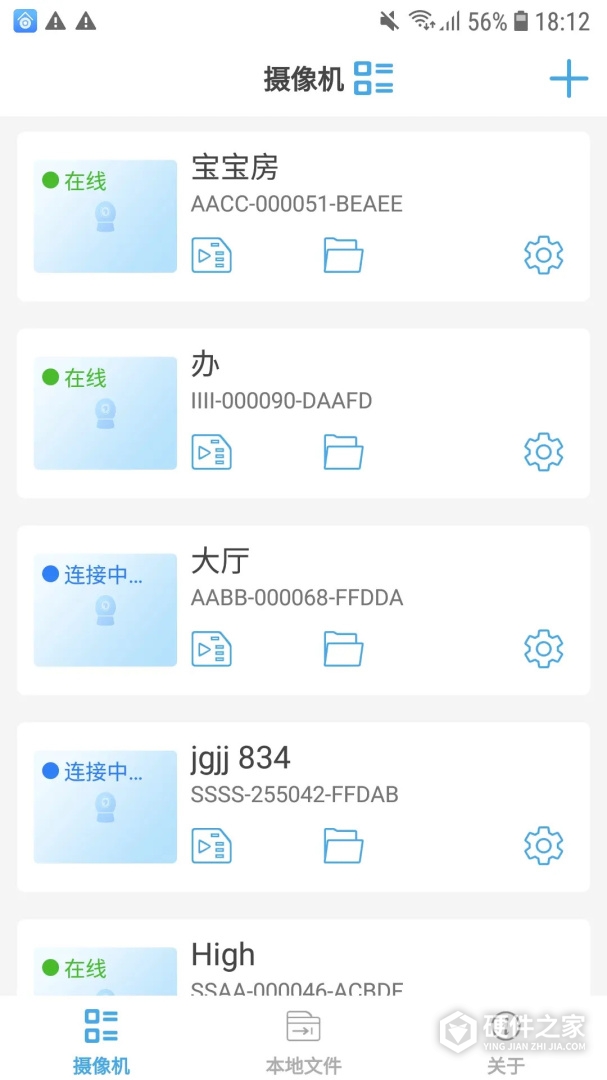Viewport: 607px width, 1080px height.
Task: Open live view of 办 camera
Action: pos(105,413)
